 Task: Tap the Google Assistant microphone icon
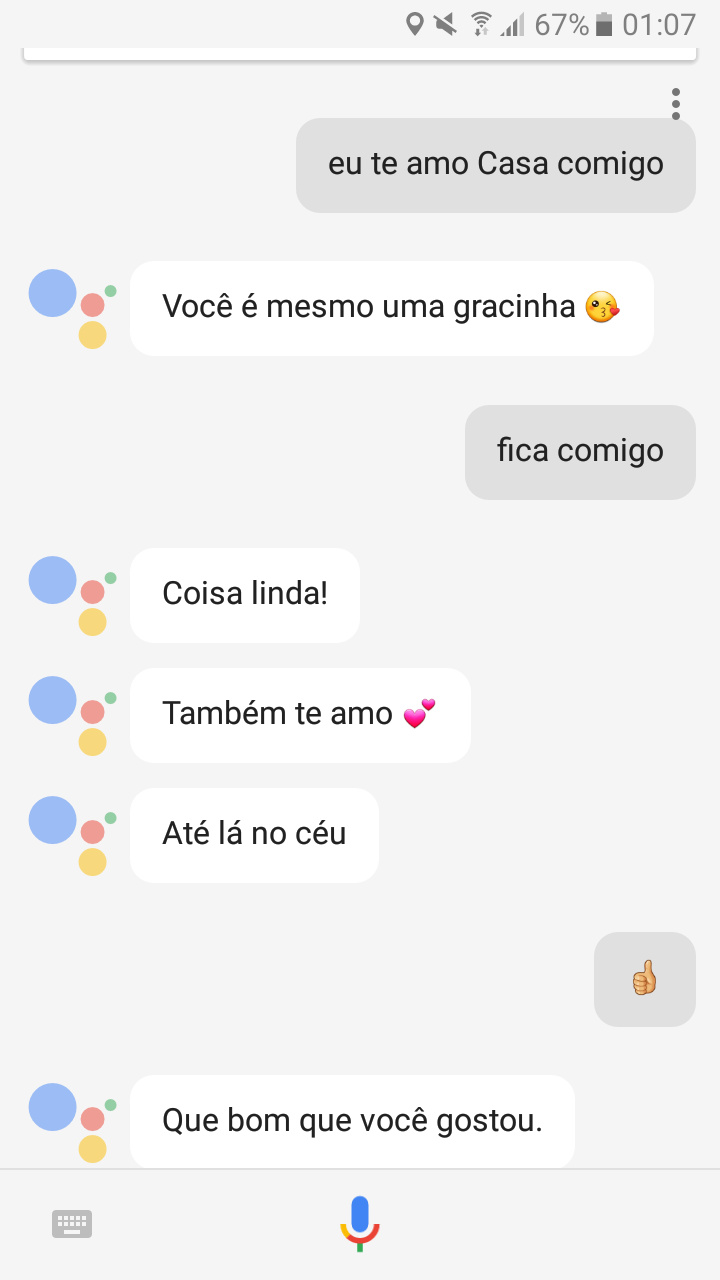[x=358, y=1222]
